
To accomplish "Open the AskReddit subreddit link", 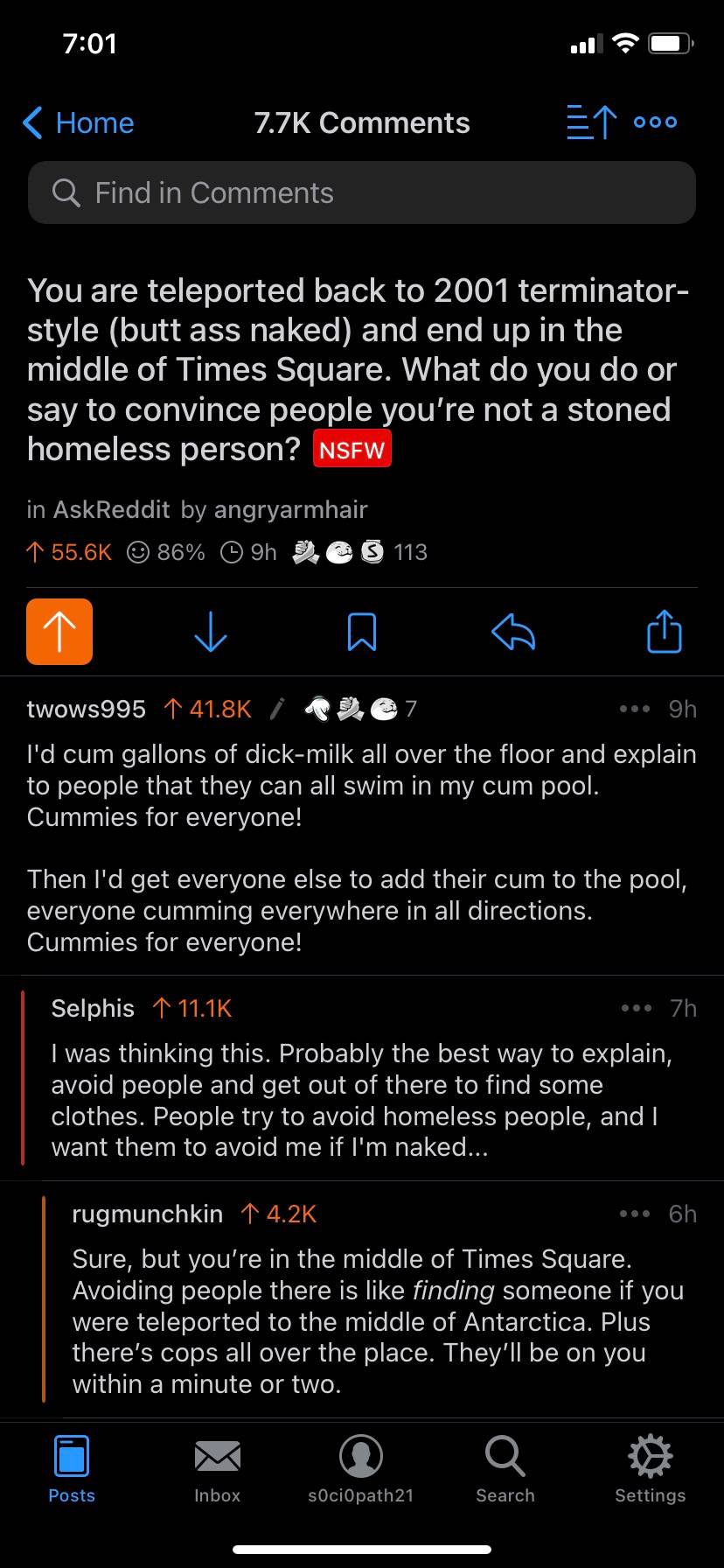I will coord(112,509).
